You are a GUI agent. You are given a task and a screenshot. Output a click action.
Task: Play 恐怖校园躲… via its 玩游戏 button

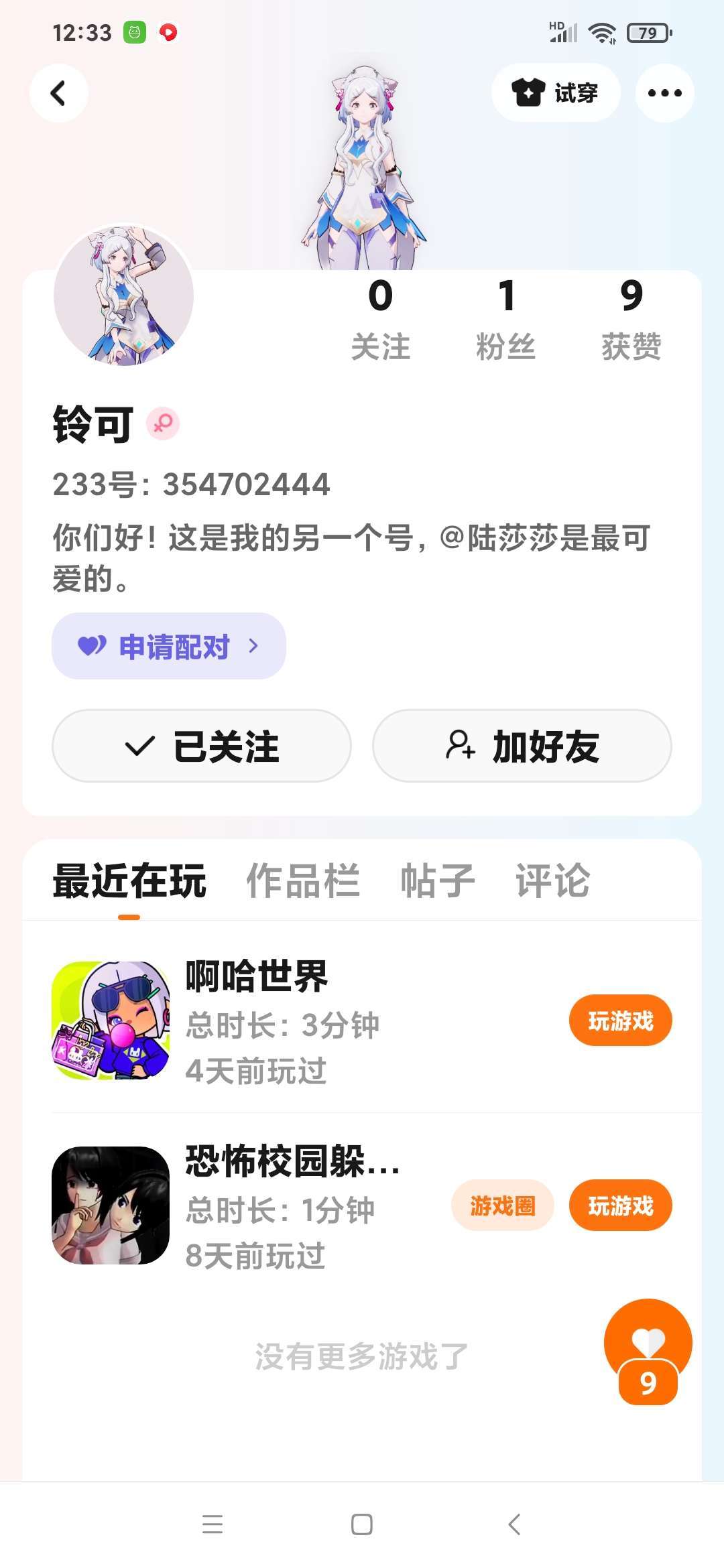pos(620,1205)
